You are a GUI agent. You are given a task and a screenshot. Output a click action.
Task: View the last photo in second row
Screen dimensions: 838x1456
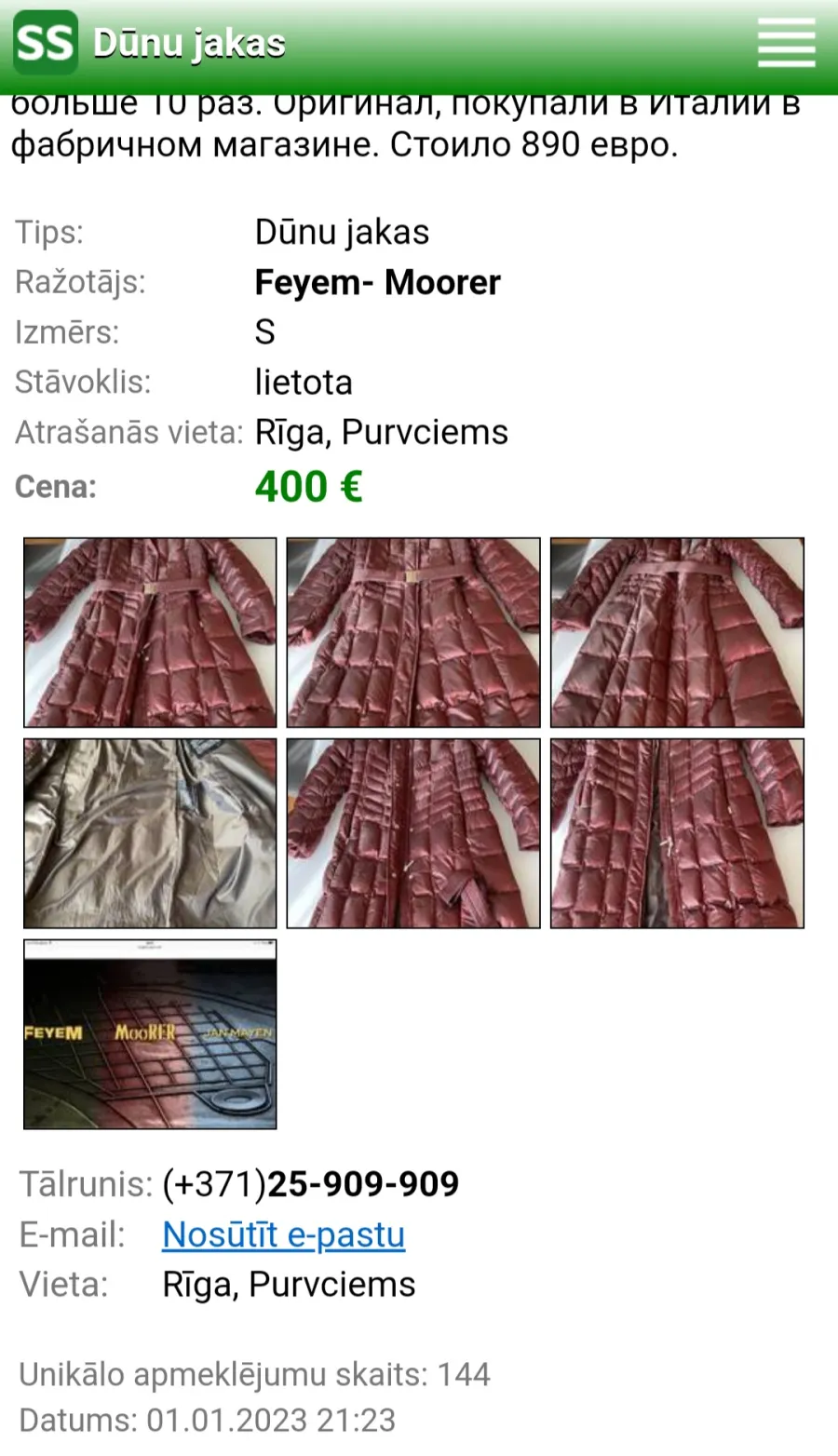click(677, 833)
